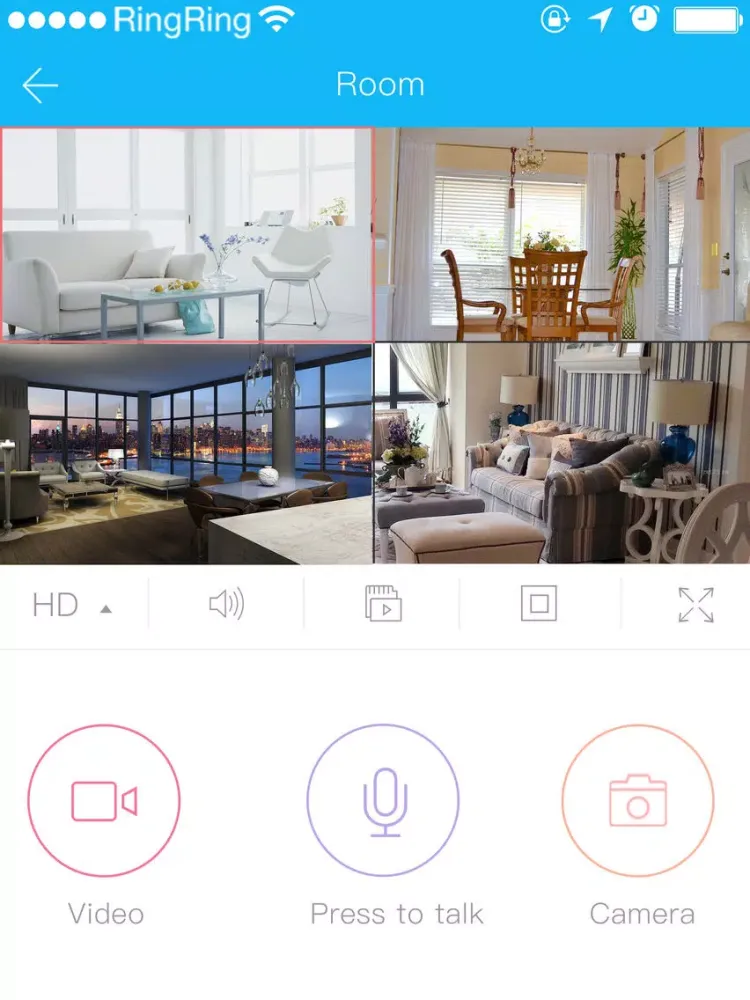Tap the Press to talk microphone
The height and width of the screenshot is (1000, 750).
pyautogui.click(x=383, y=801)
